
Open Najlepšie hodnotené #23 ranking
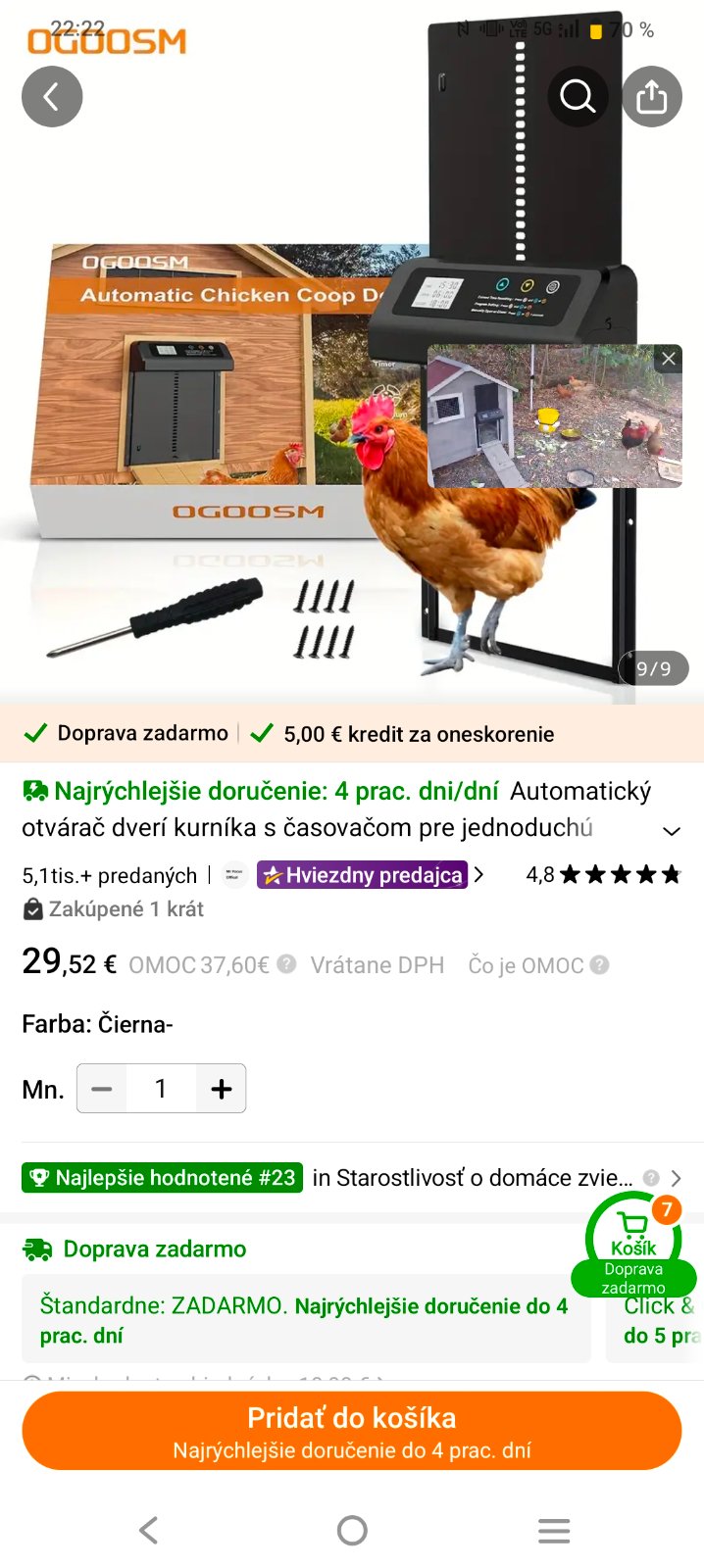click(163, 1178)
